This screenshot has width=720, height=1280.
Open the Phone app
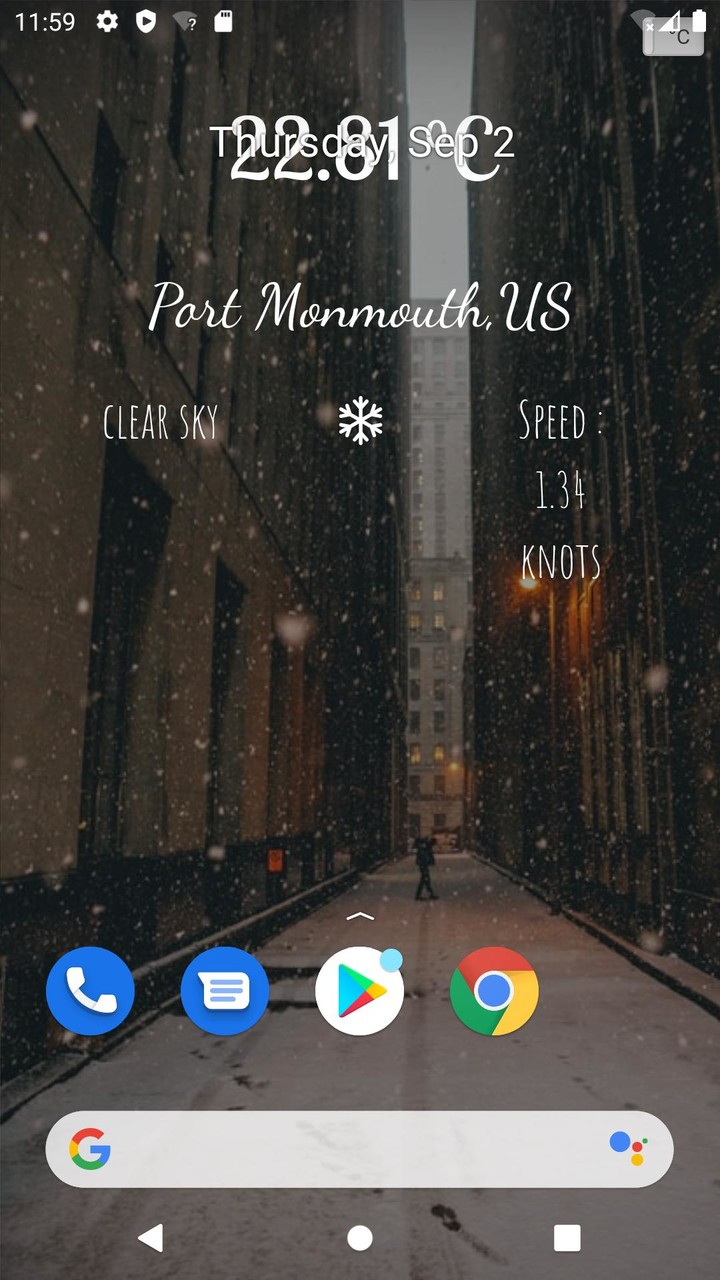[x=90, y=990]
